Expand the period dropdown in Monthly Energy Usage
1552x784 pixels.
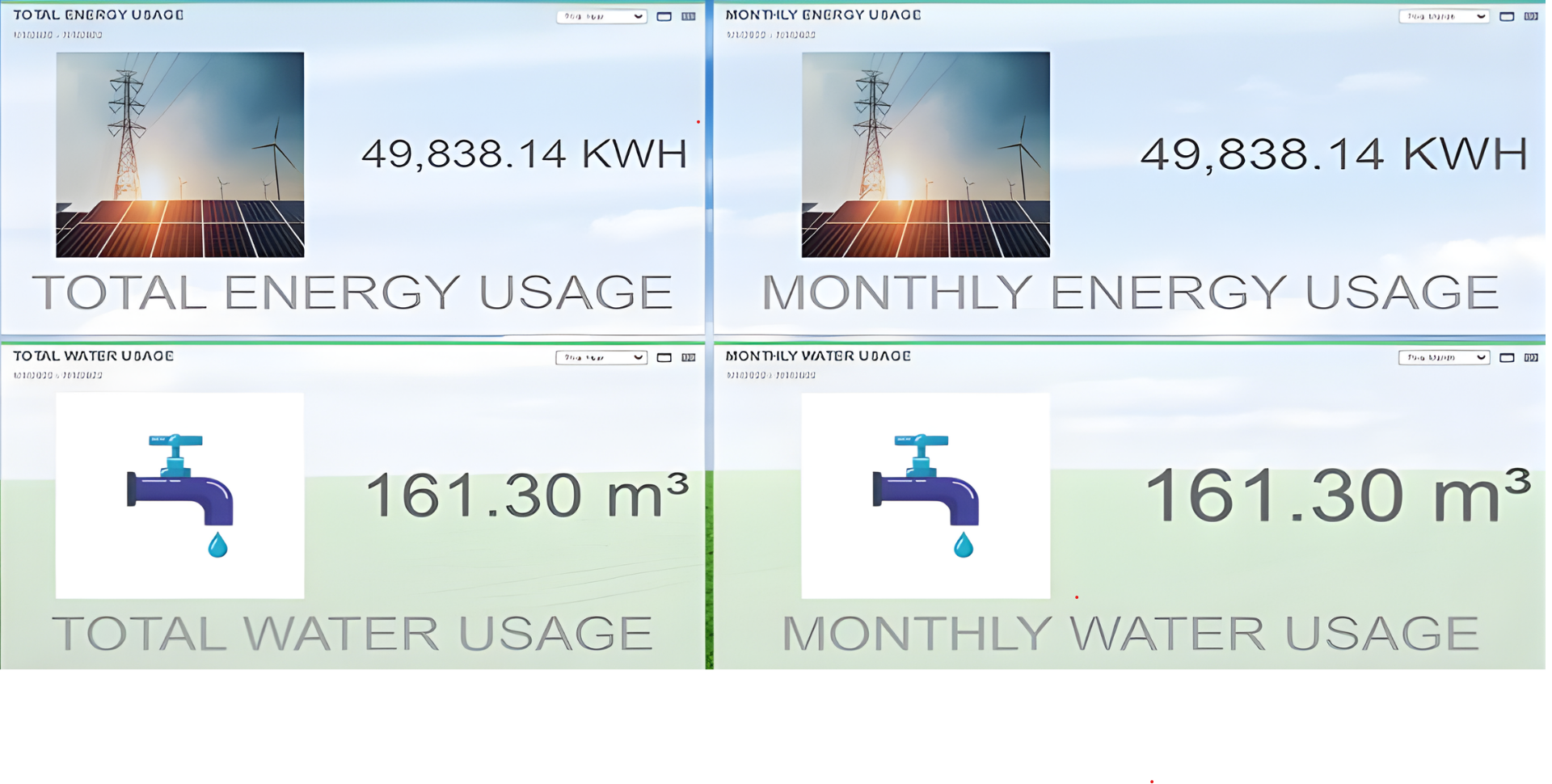pyautogui.click(x=1444, y=16)
